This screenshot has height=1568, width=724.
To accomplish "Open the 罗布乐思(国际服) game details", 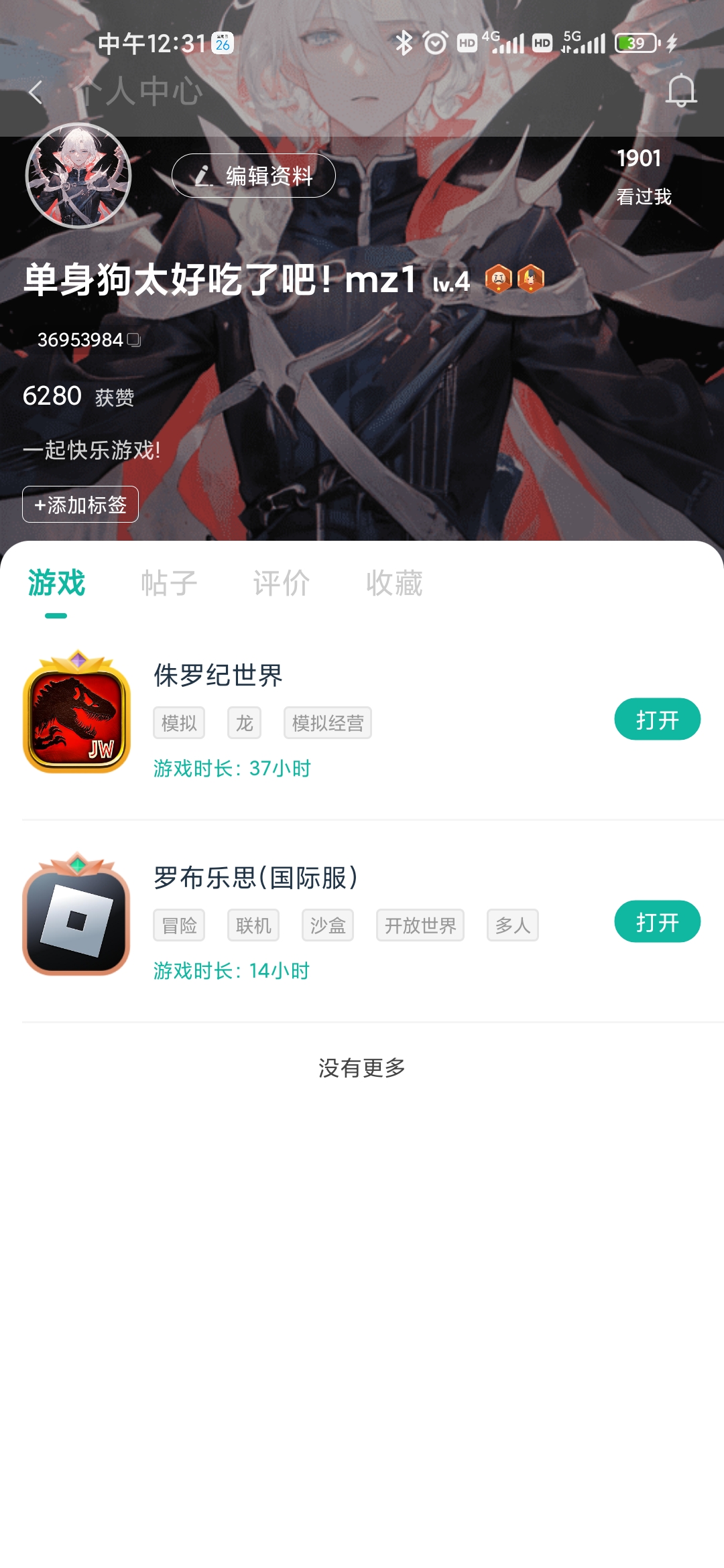I will [256, 878].
